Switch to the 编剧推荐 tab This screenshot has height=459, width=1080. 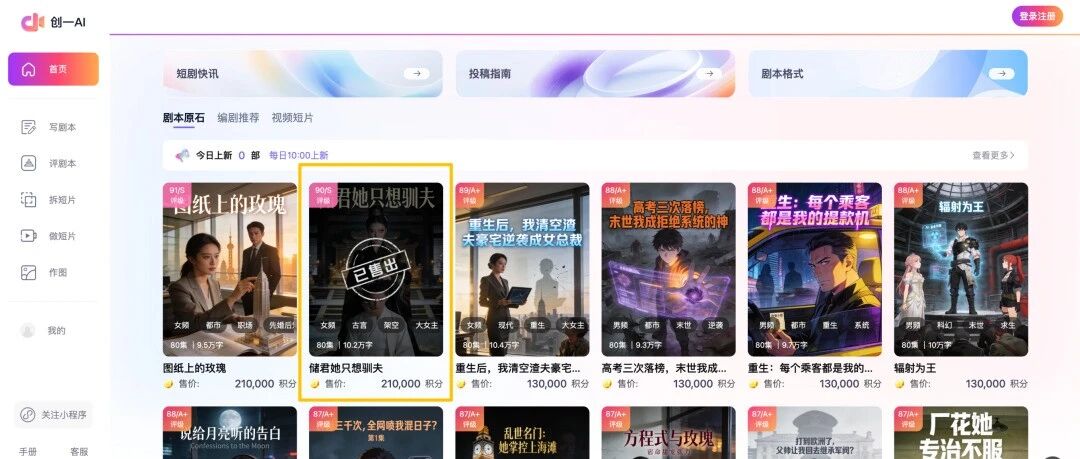pyautogui.click(x=238, y=118)
